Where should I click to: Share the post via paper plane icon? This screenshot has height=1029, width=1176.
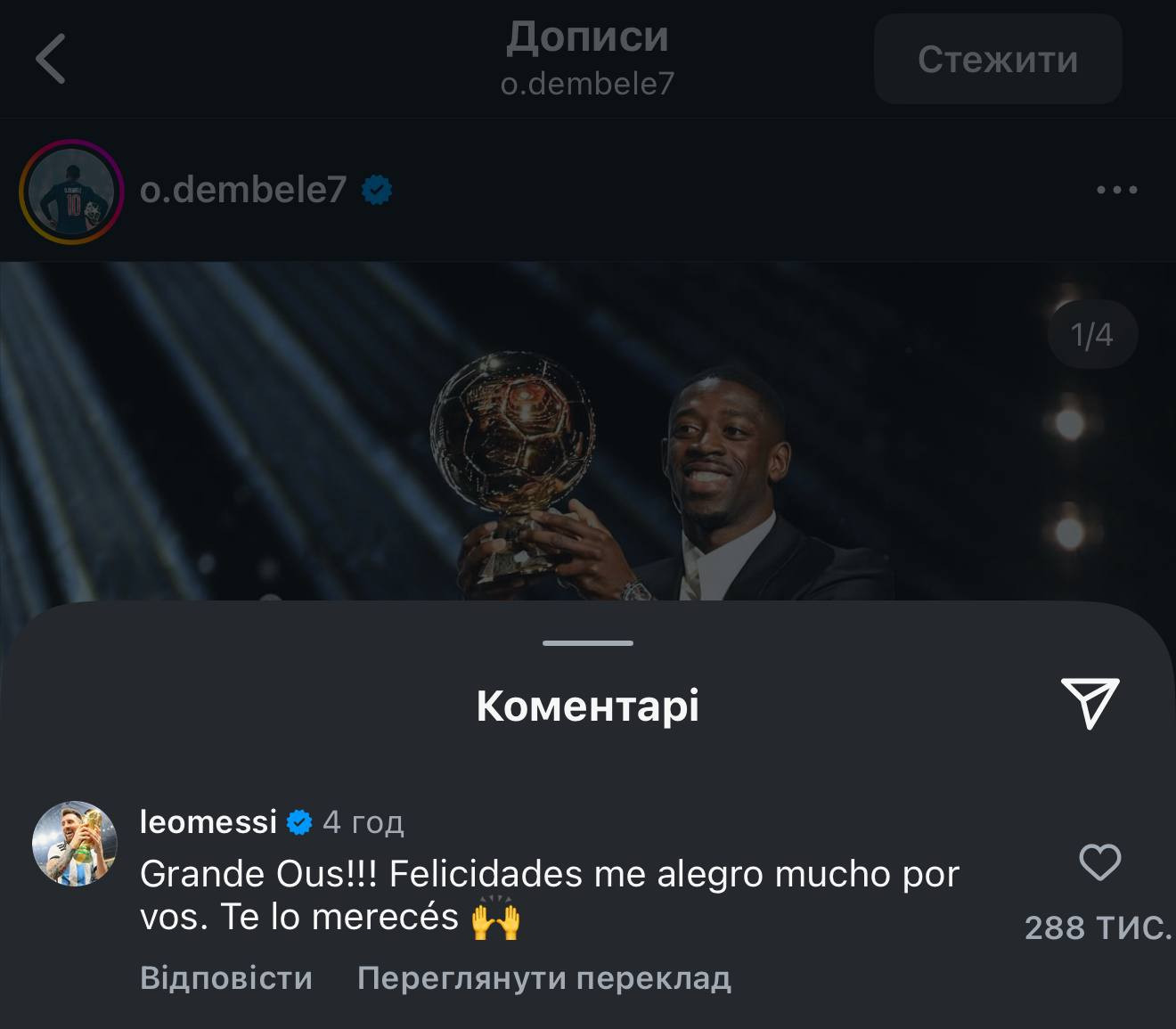tap(1090, 703)
